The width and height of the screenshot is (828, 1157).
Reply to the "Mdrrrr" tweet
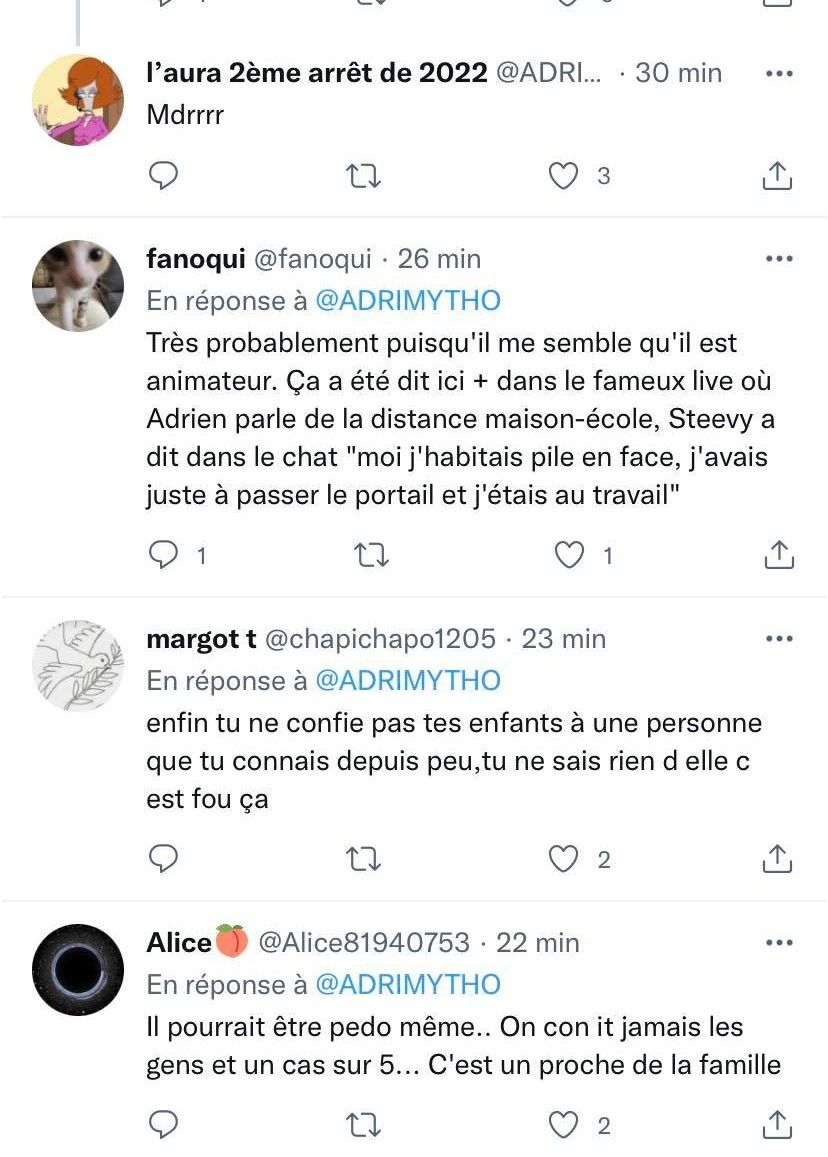click(163, 176)
